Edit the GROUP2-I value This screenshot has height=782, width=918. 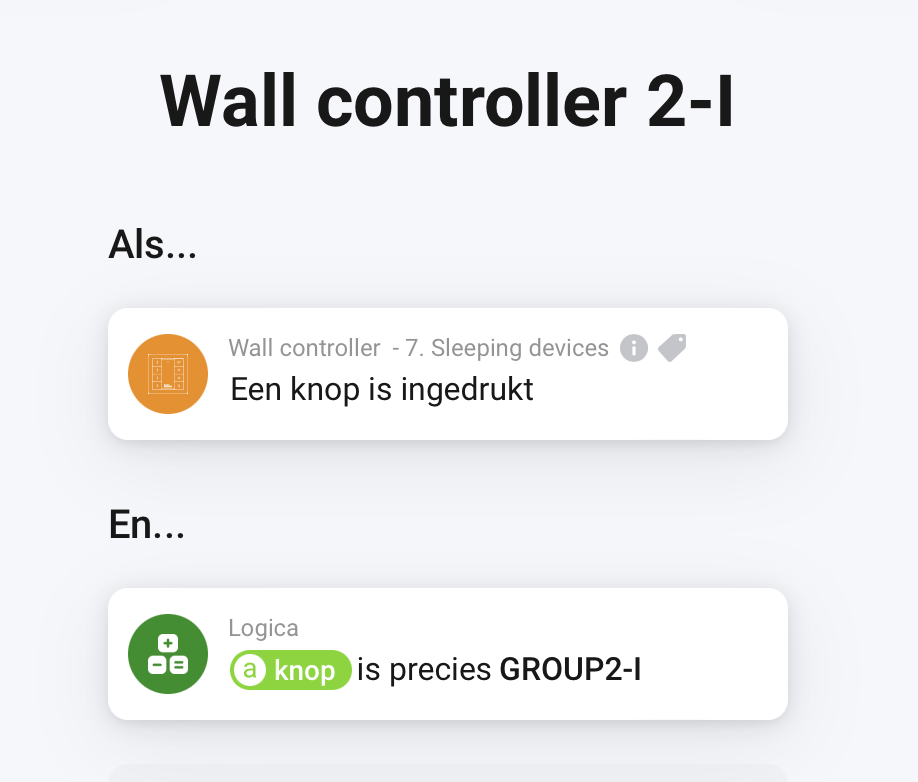[x=570, y=670]
